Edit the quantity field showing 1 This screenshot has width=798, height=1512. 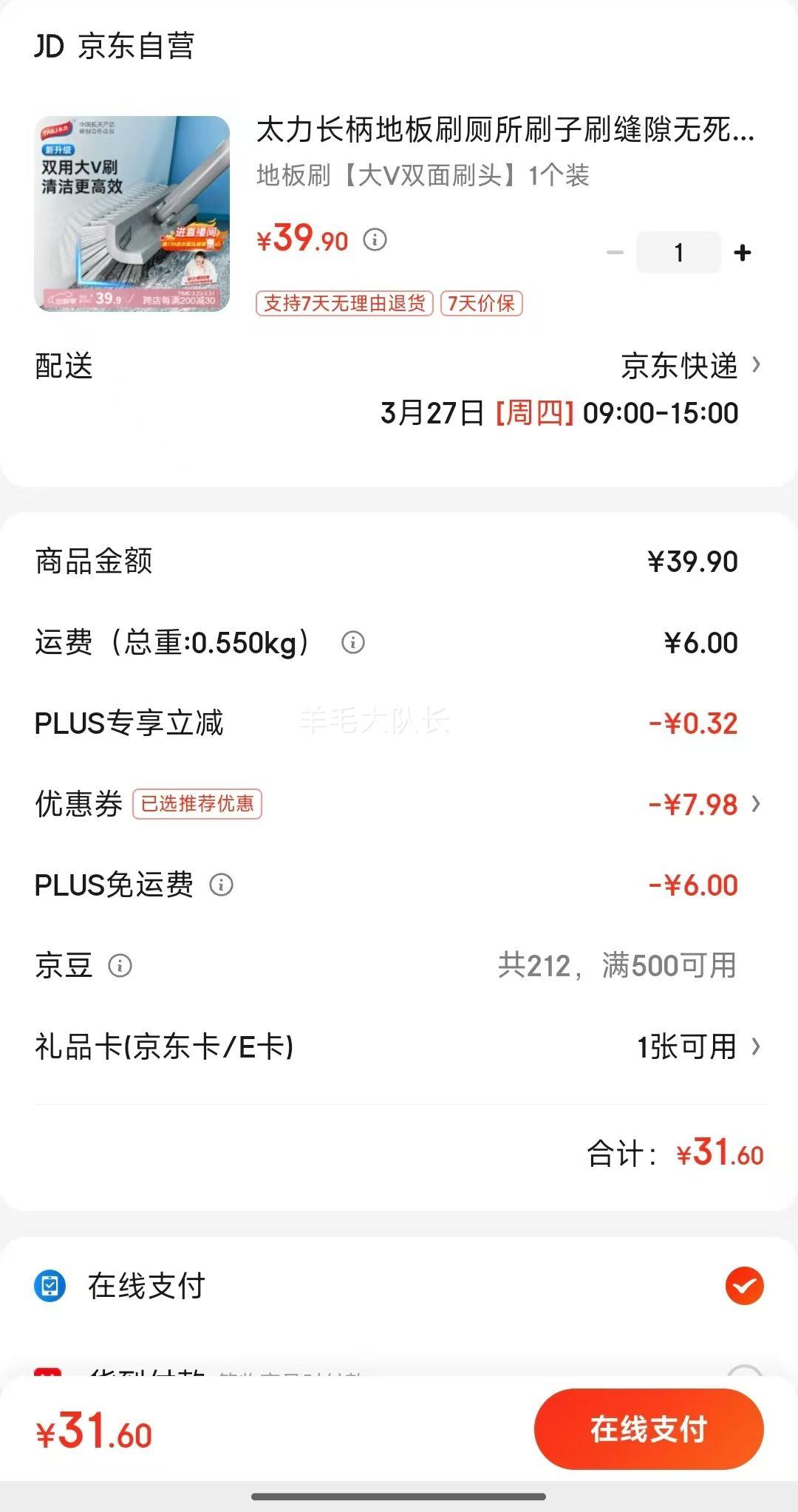pyautogui.click(x=678, y=253)
